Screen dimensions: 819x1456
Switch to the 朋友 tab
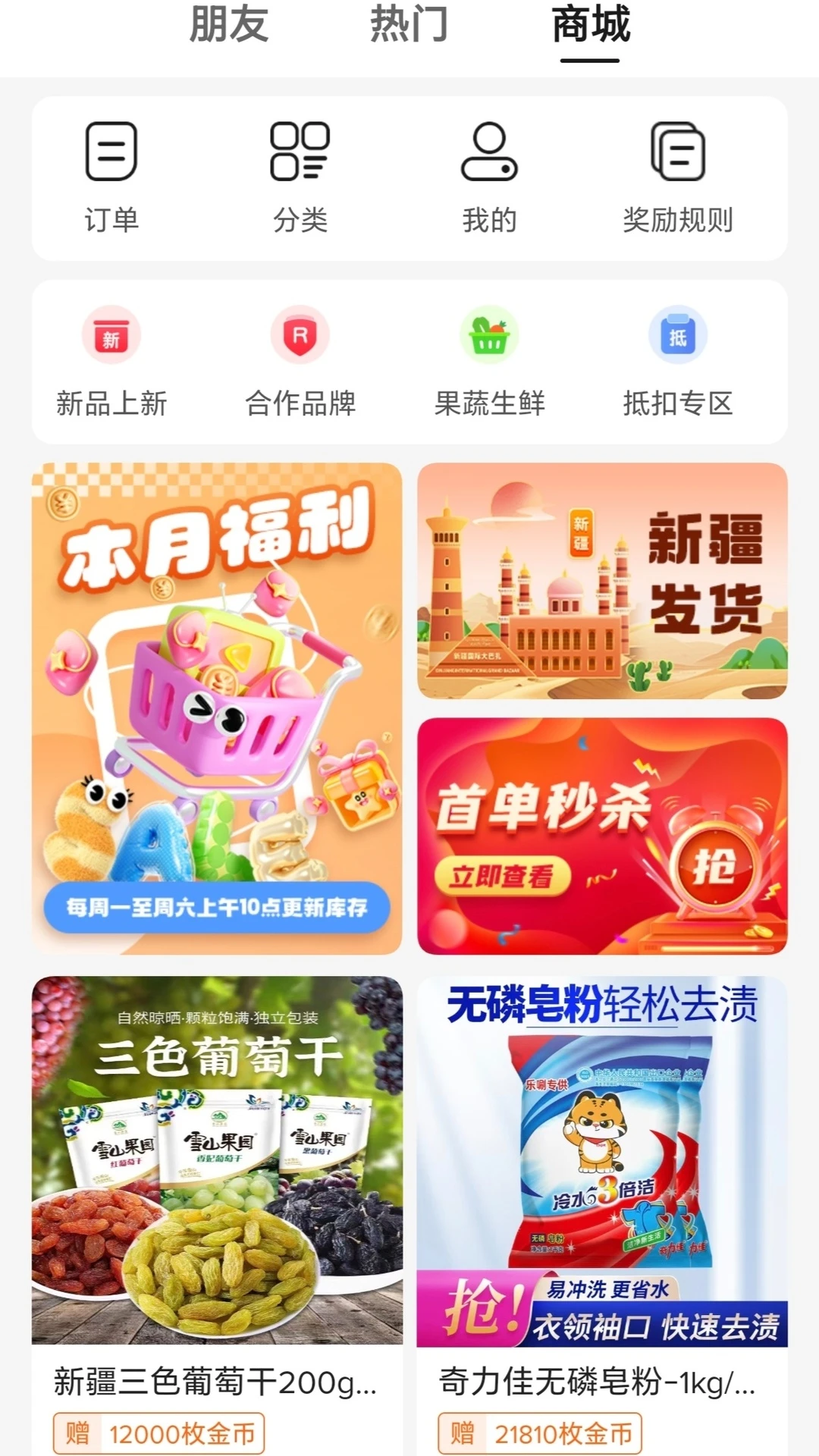226,27
